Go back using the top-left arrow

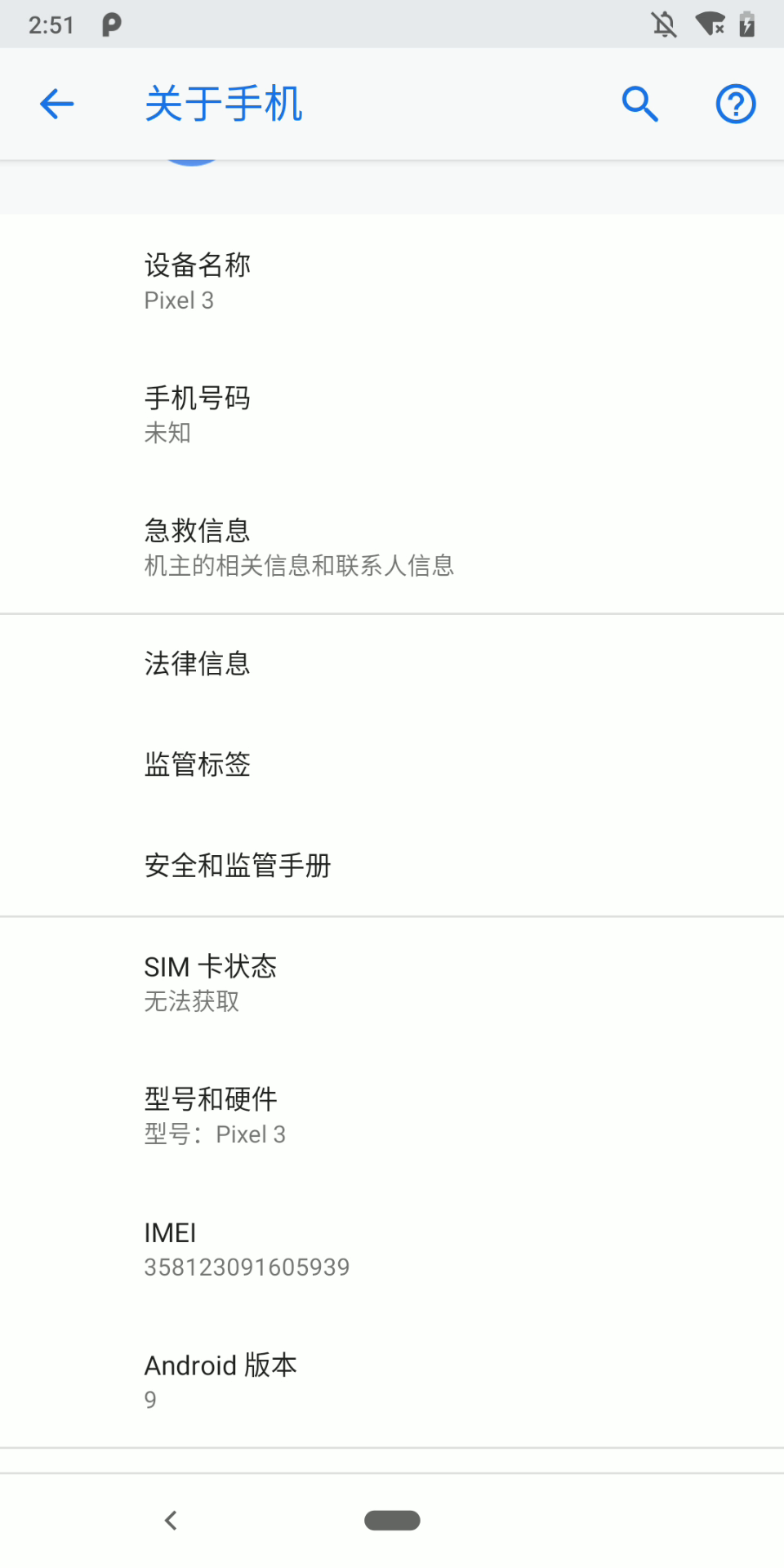coord(57,105)
